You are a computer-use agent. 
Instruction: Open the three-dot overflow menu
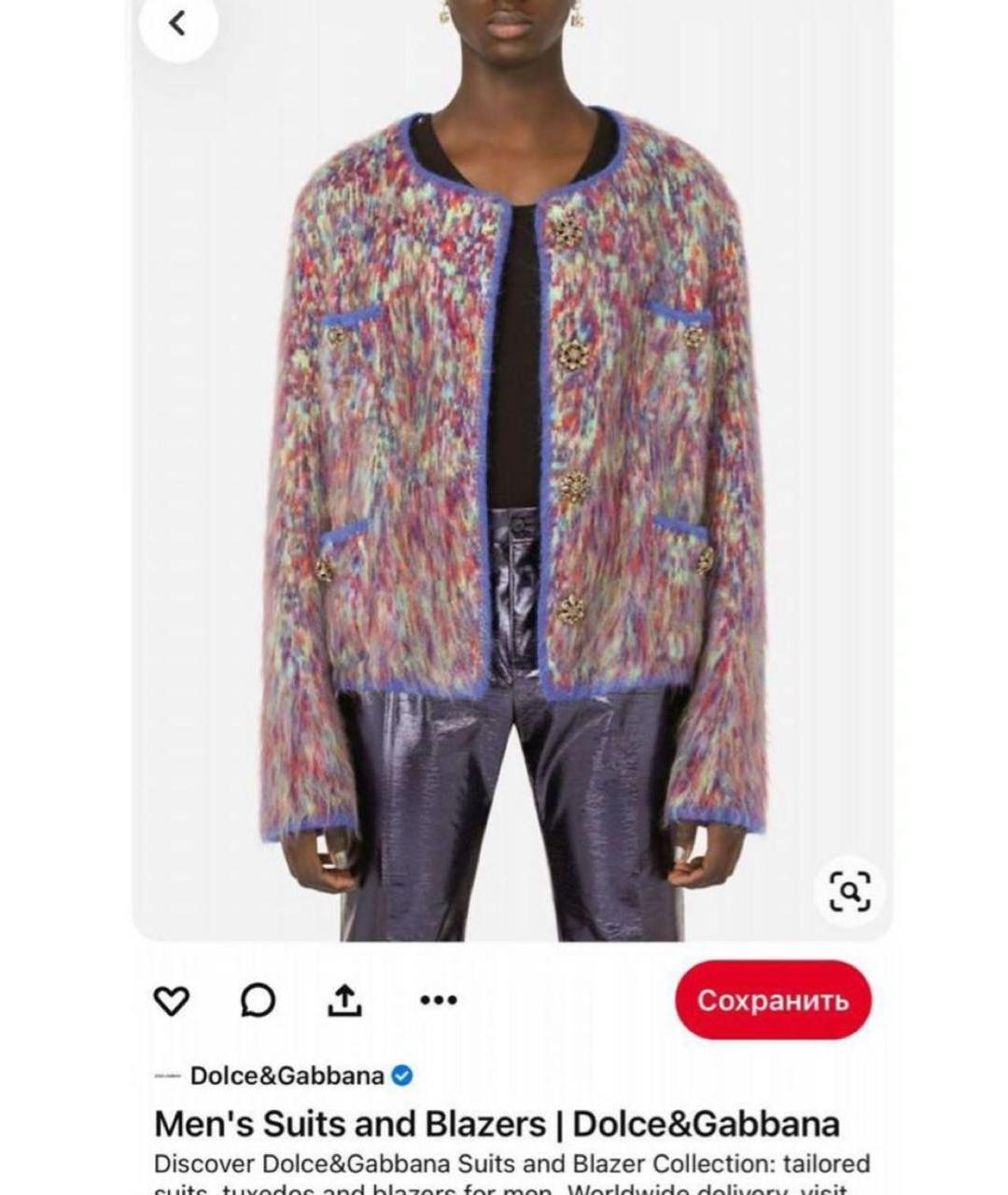438,1001
